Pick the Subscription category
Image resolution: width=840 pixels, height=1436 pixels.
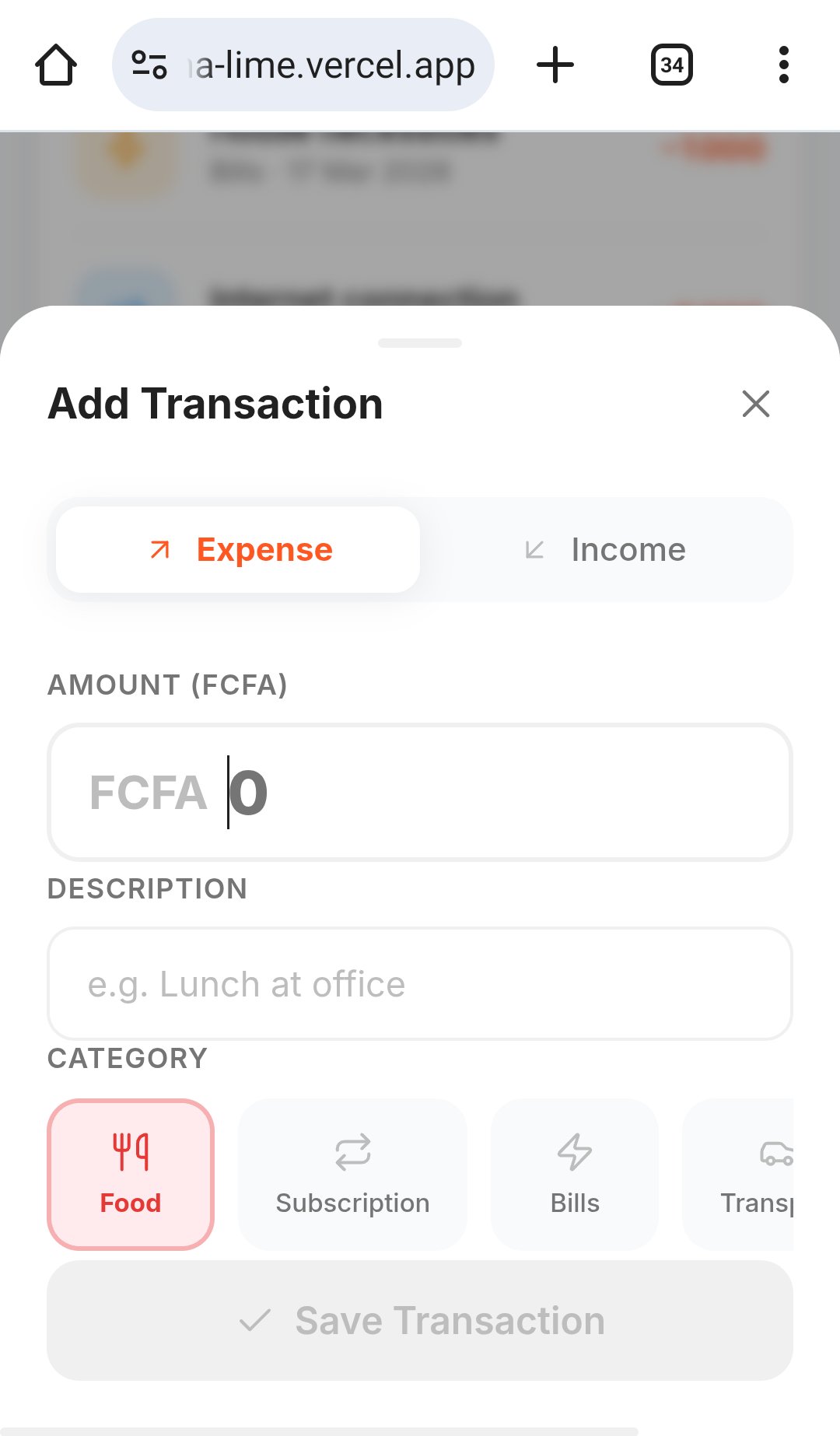point(352,1174)
